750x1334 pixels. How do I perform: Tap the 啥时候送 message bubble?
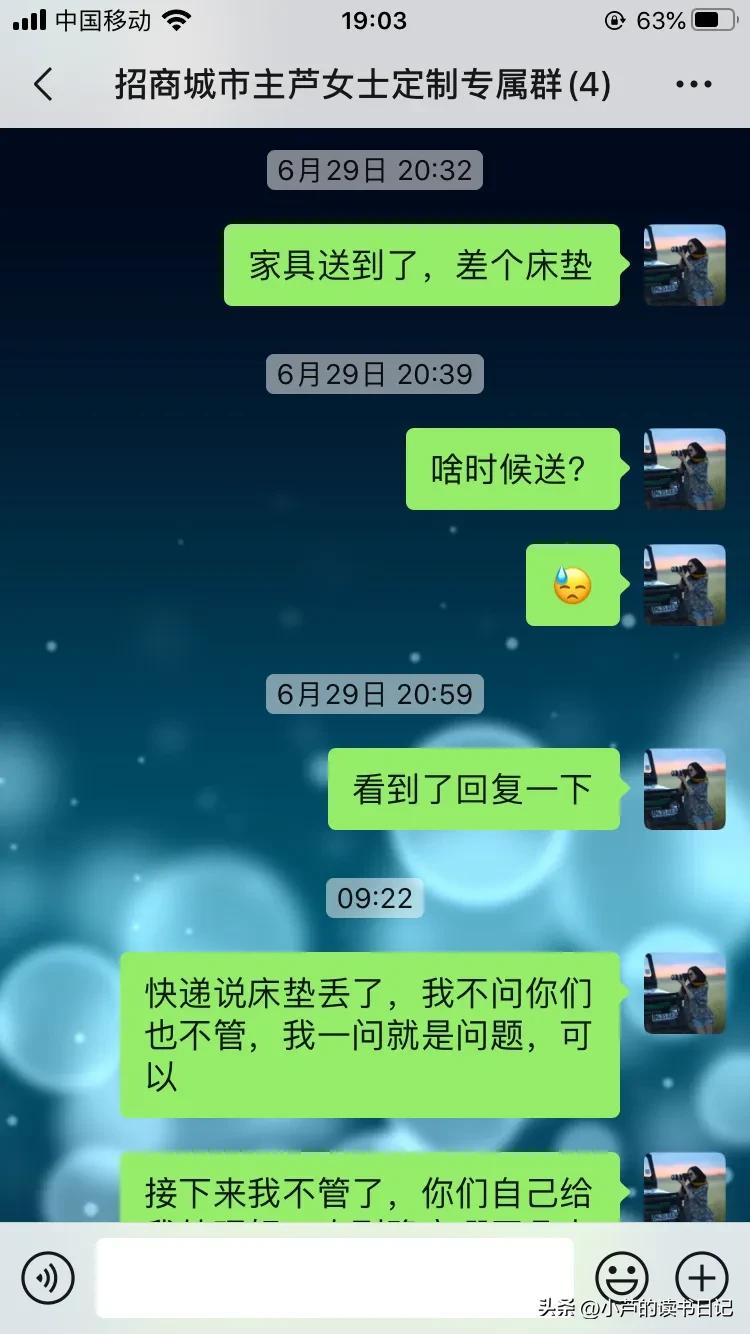coord(512,469)
